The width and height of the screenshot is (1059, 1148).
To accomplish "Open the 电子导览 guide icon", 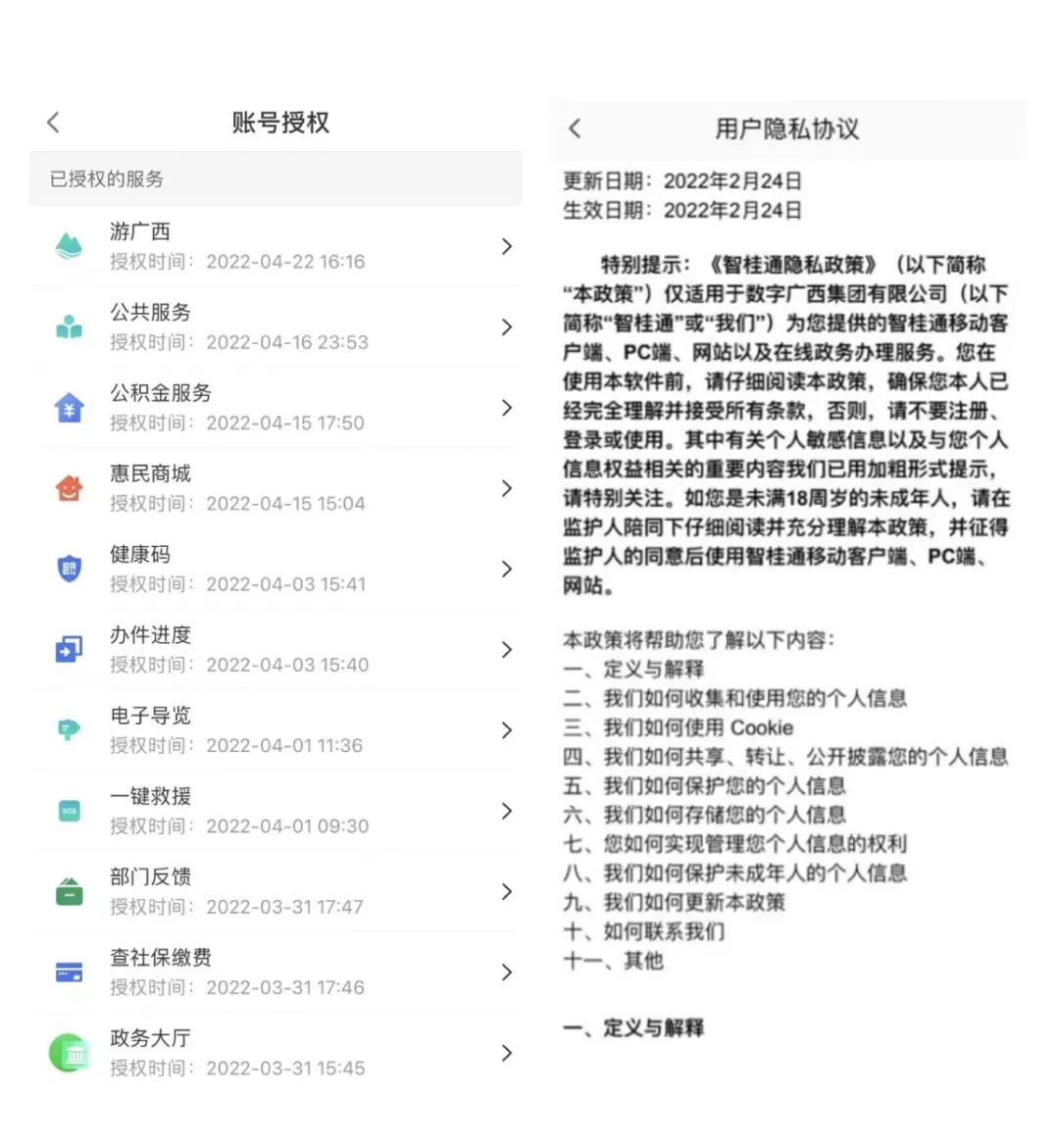I will pos(68,729).
